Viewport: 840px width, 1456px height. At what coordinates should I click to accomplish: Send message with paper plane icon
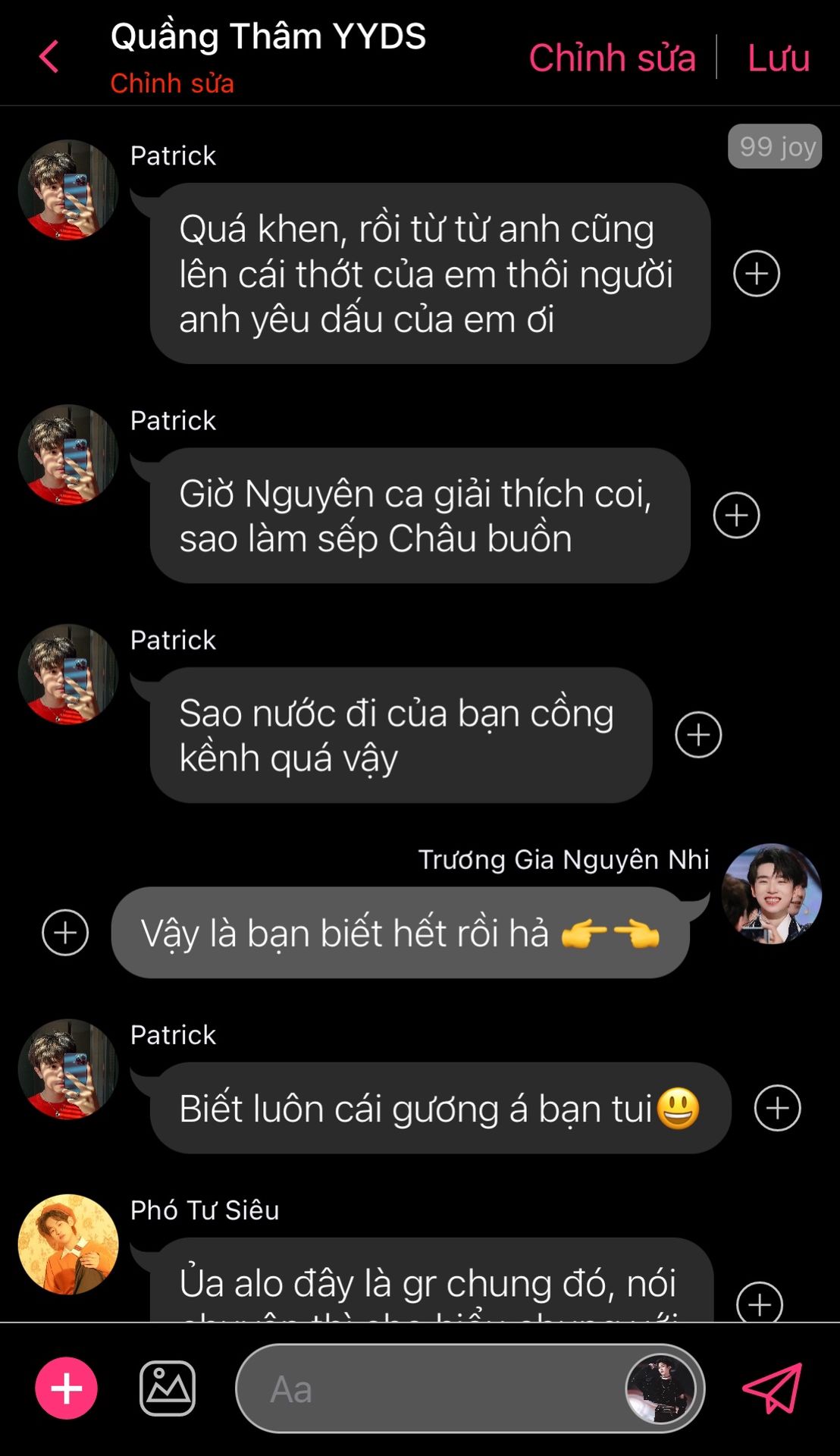773,1389
